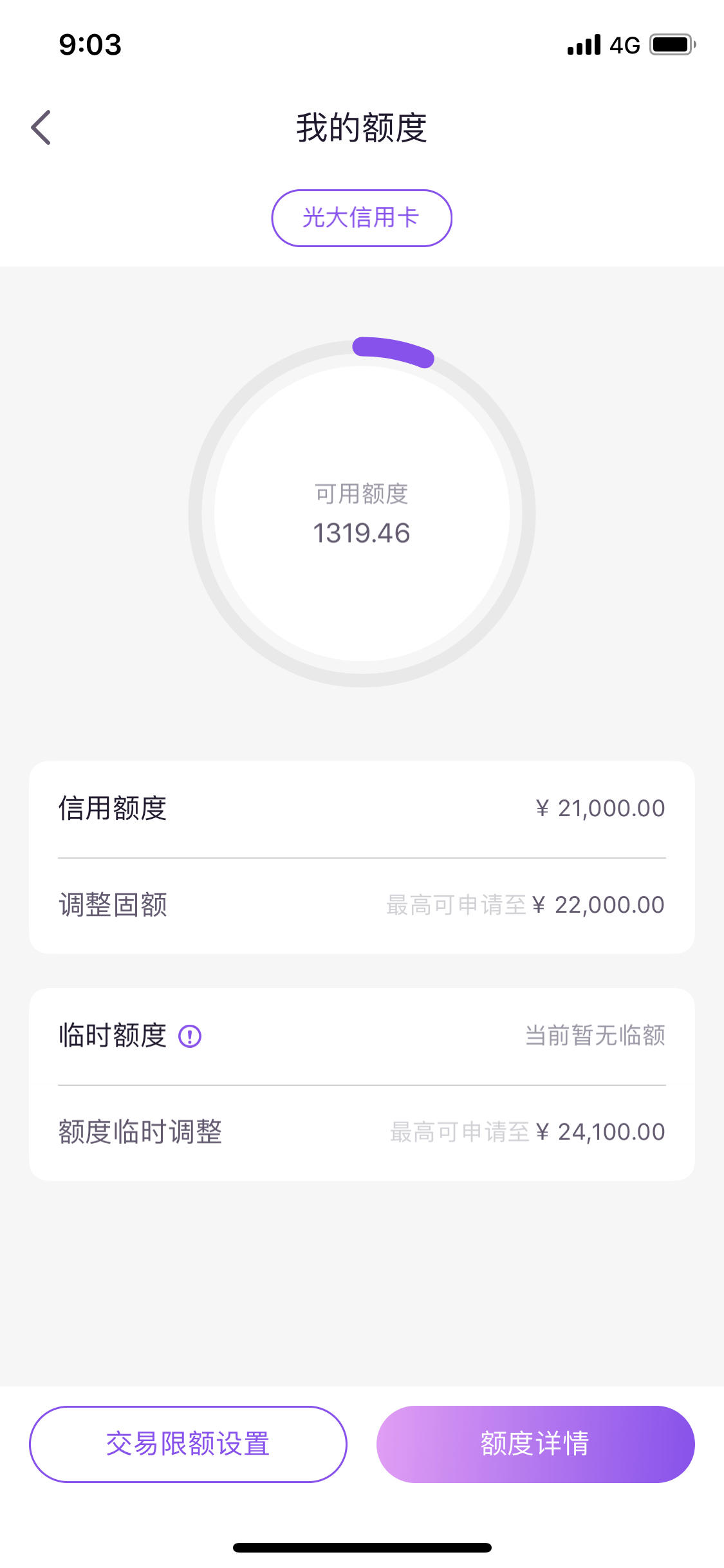Viewport: 724px width, 1568px height.
Task: Open the 调整固额 row
Action: coord(362,905)
